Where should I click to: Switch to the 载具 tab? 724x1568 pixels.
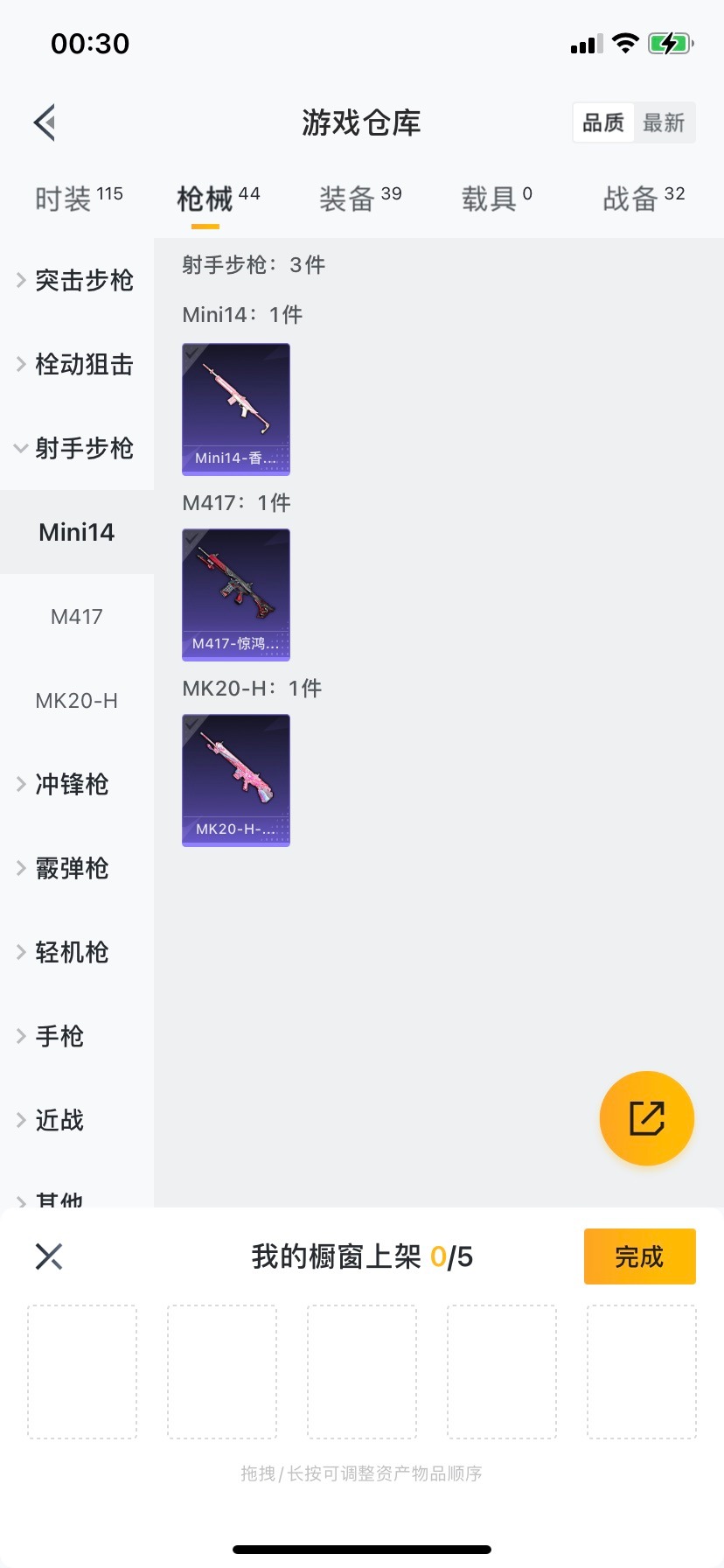(x=497, y=199)
